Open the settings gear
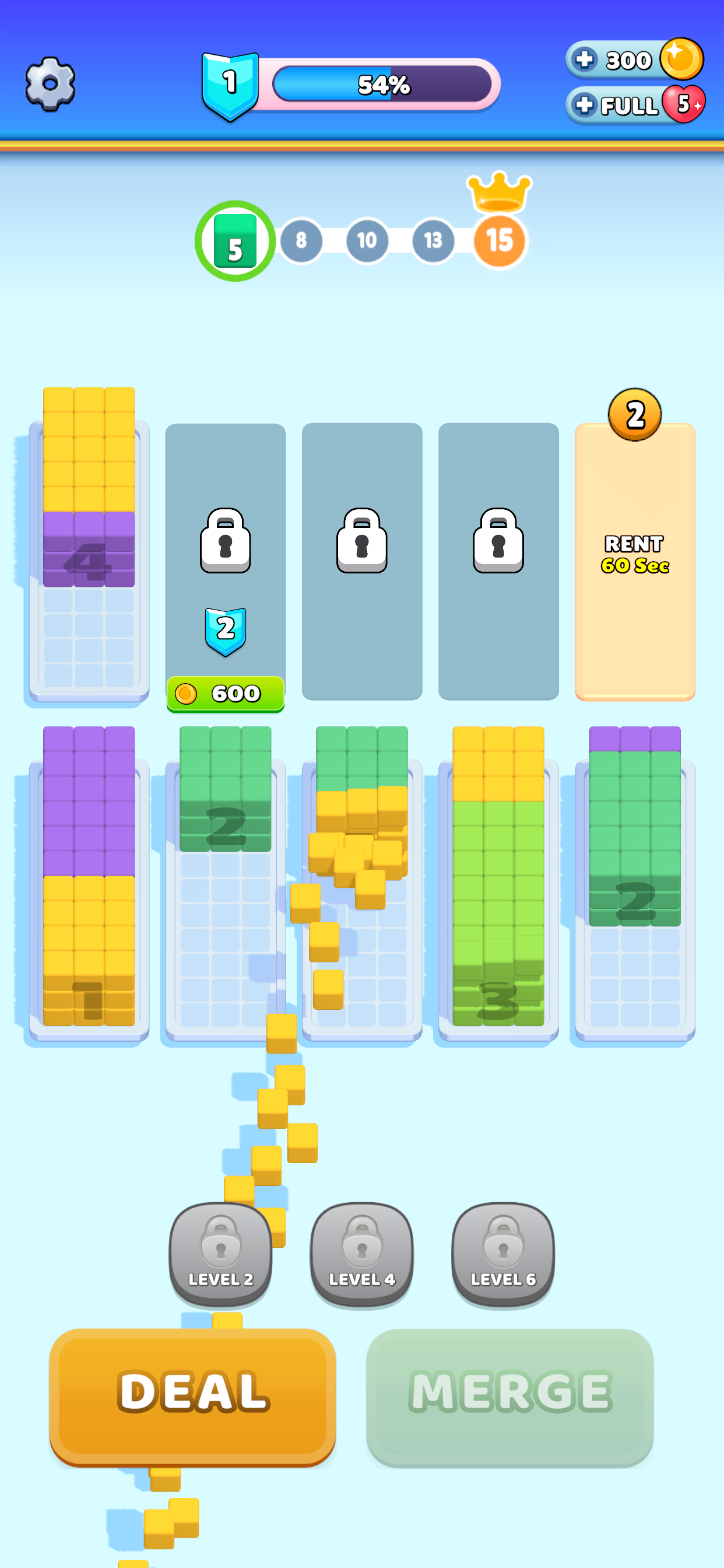The image size is (724, 1568). (50, 83)
